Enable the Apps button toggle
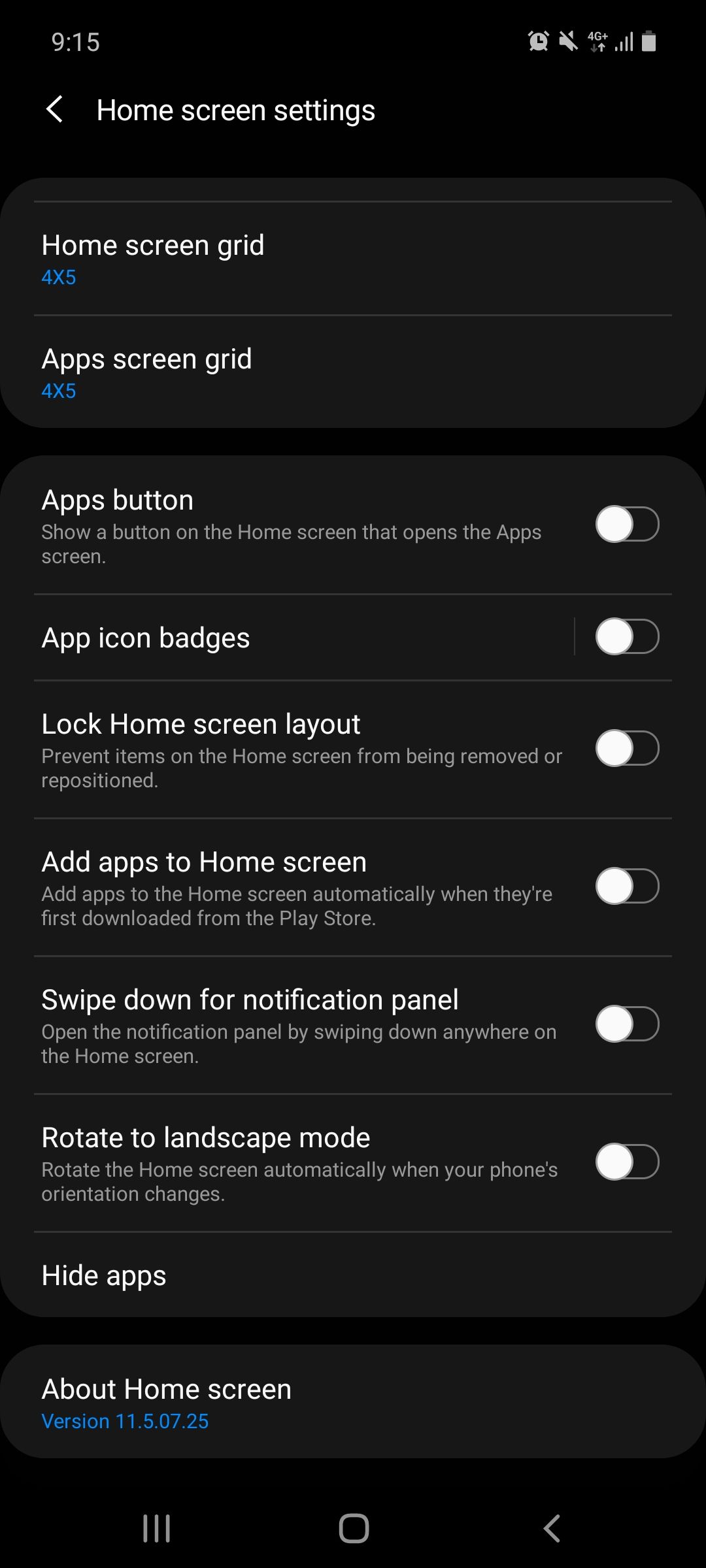The width and height of the screenshot is (706, 1568). (x=626, y=525)
